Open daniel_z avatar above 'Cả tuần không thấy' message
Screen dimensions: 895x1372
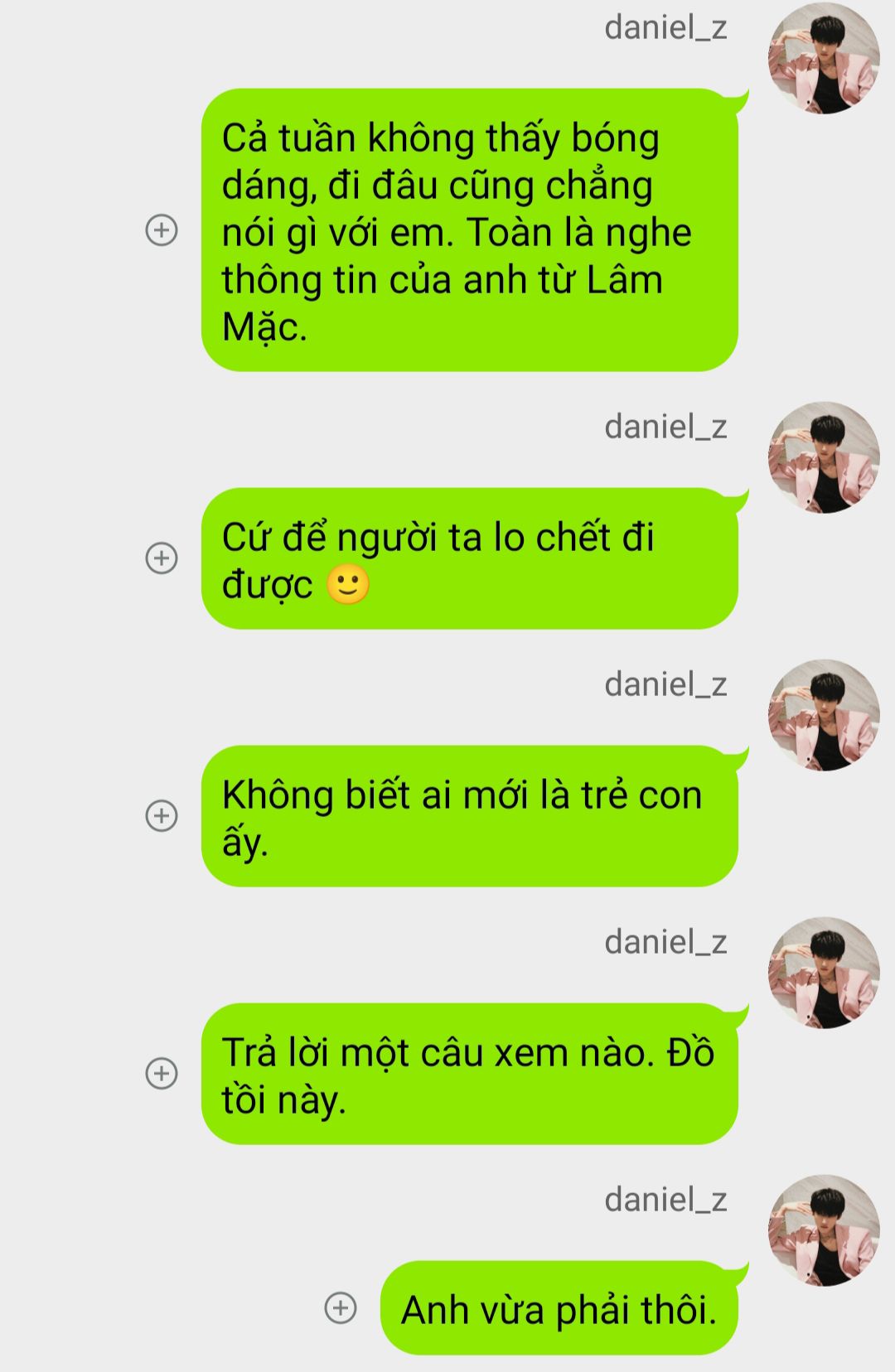click(x=824, y=58)
